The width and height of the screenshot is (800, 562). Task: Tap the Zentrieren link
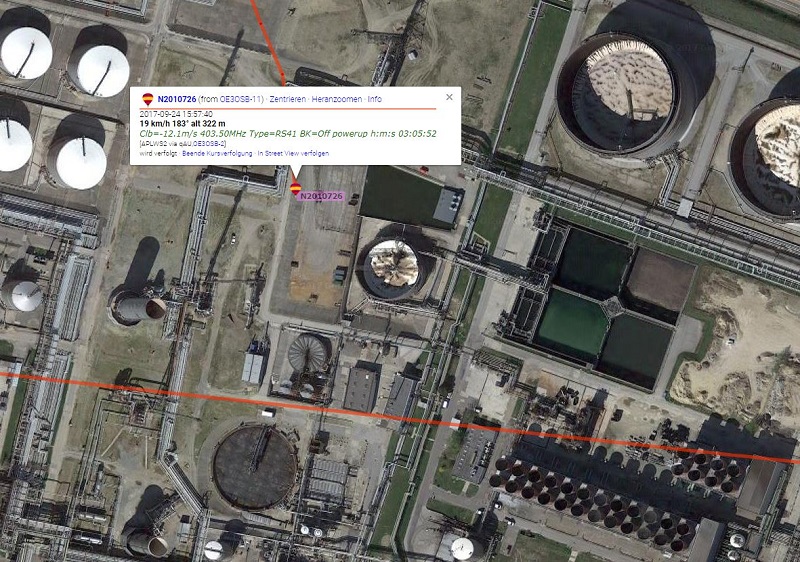[x=288, y=99]
